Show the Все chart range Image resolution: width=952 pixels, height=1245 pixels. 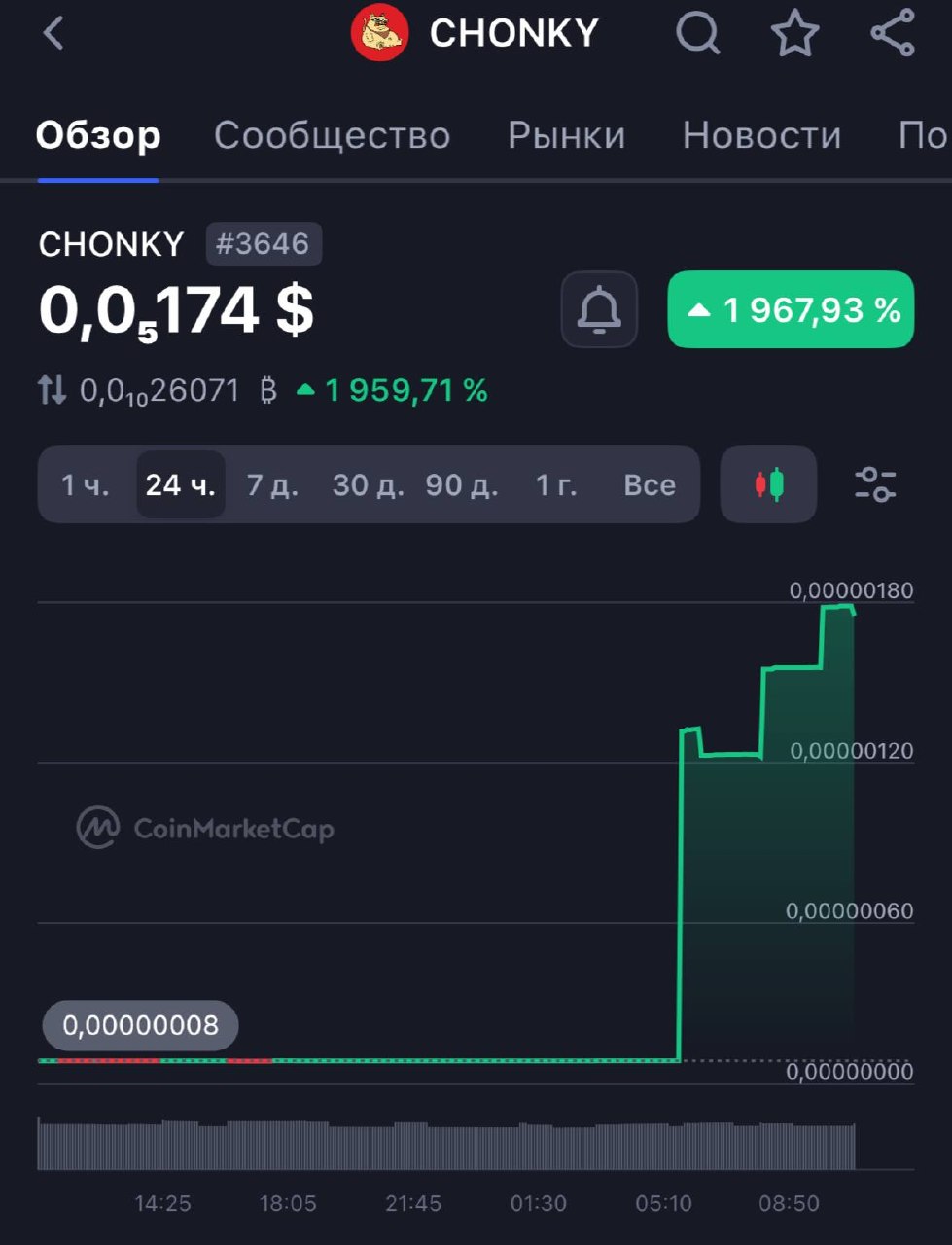click(649, 484)
